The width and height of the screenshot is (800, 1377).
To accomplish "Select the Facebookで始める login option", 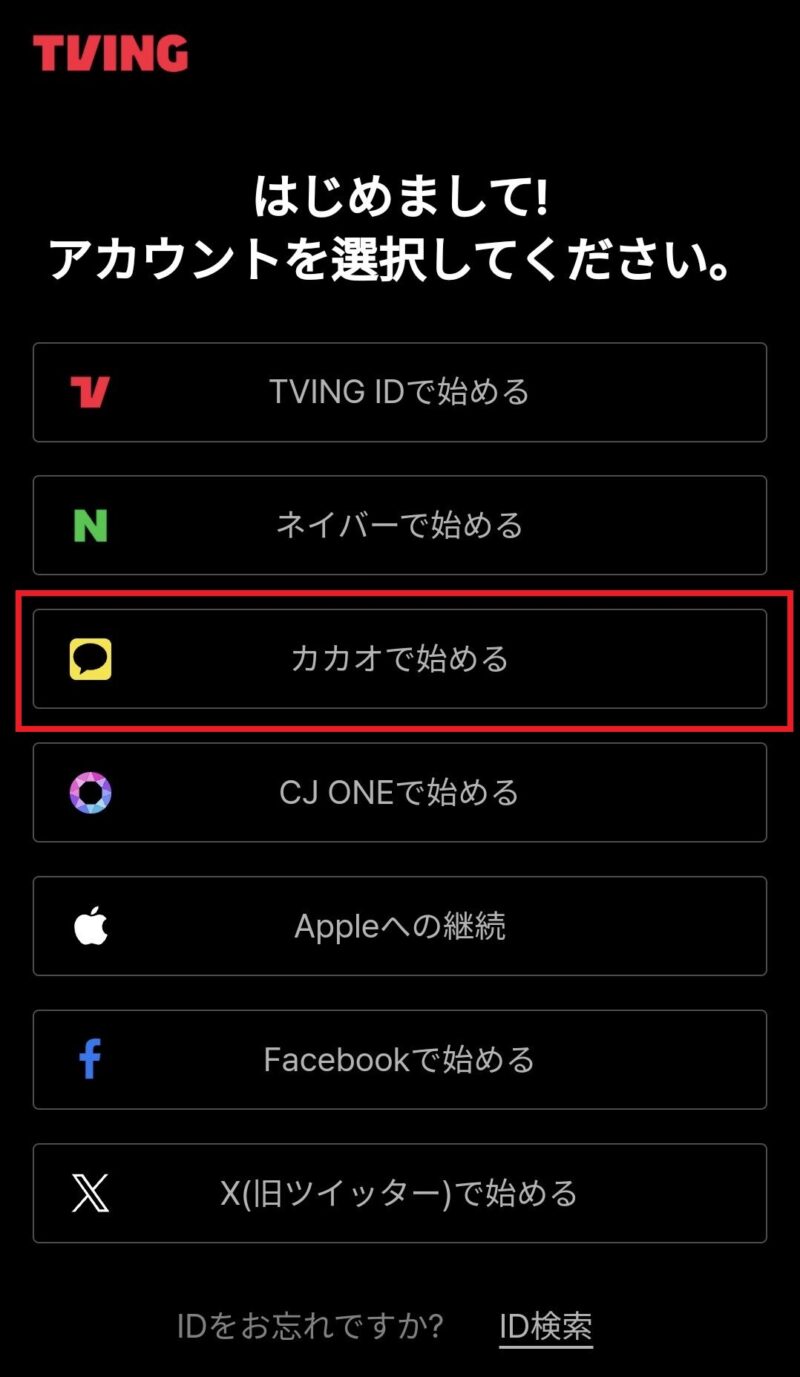I will (400, 1060).
